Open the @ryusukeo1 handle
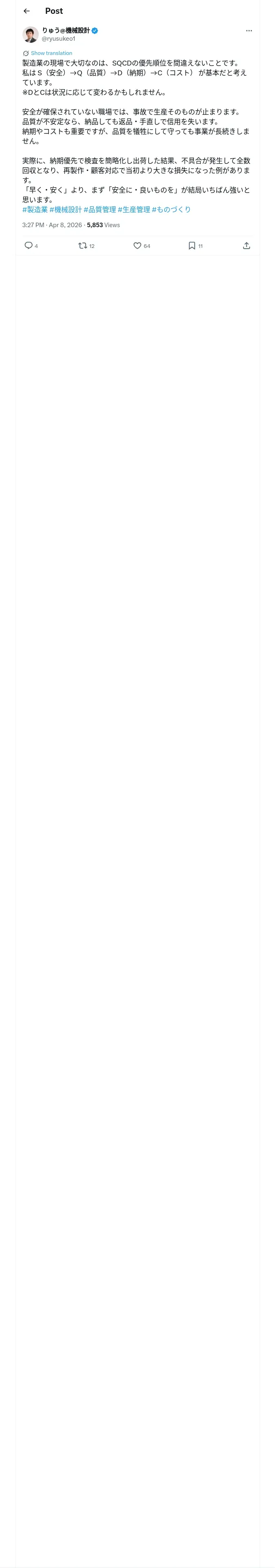This screenshot has height=1568, width=275. 59,38
